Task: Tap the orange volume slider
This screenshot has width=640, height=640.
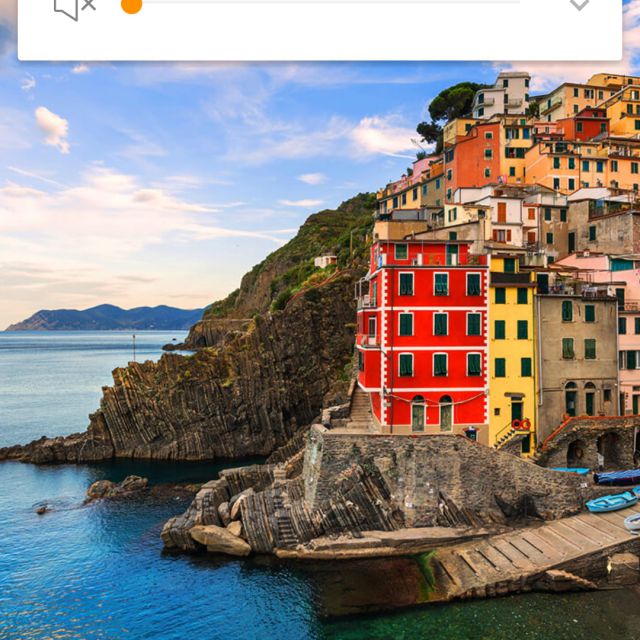Action: click(x=131, y=4)
